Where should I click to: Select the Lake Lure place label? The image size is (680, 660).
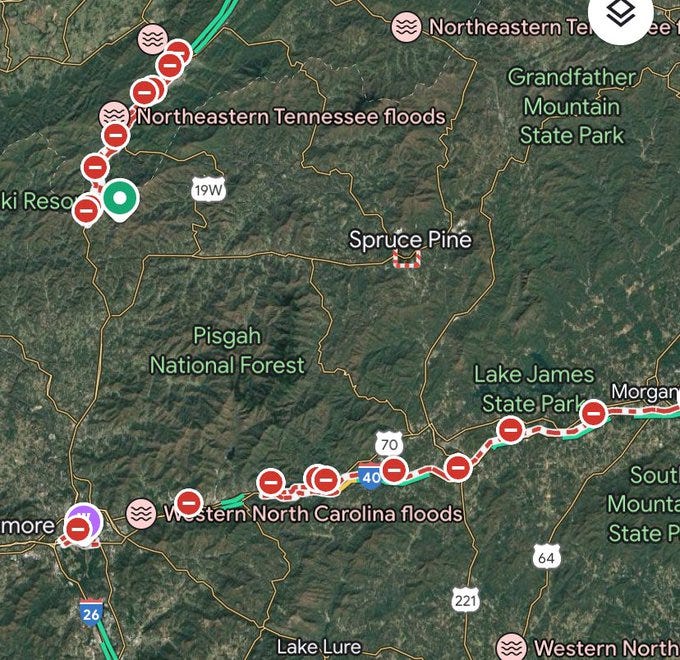[318, 646]
